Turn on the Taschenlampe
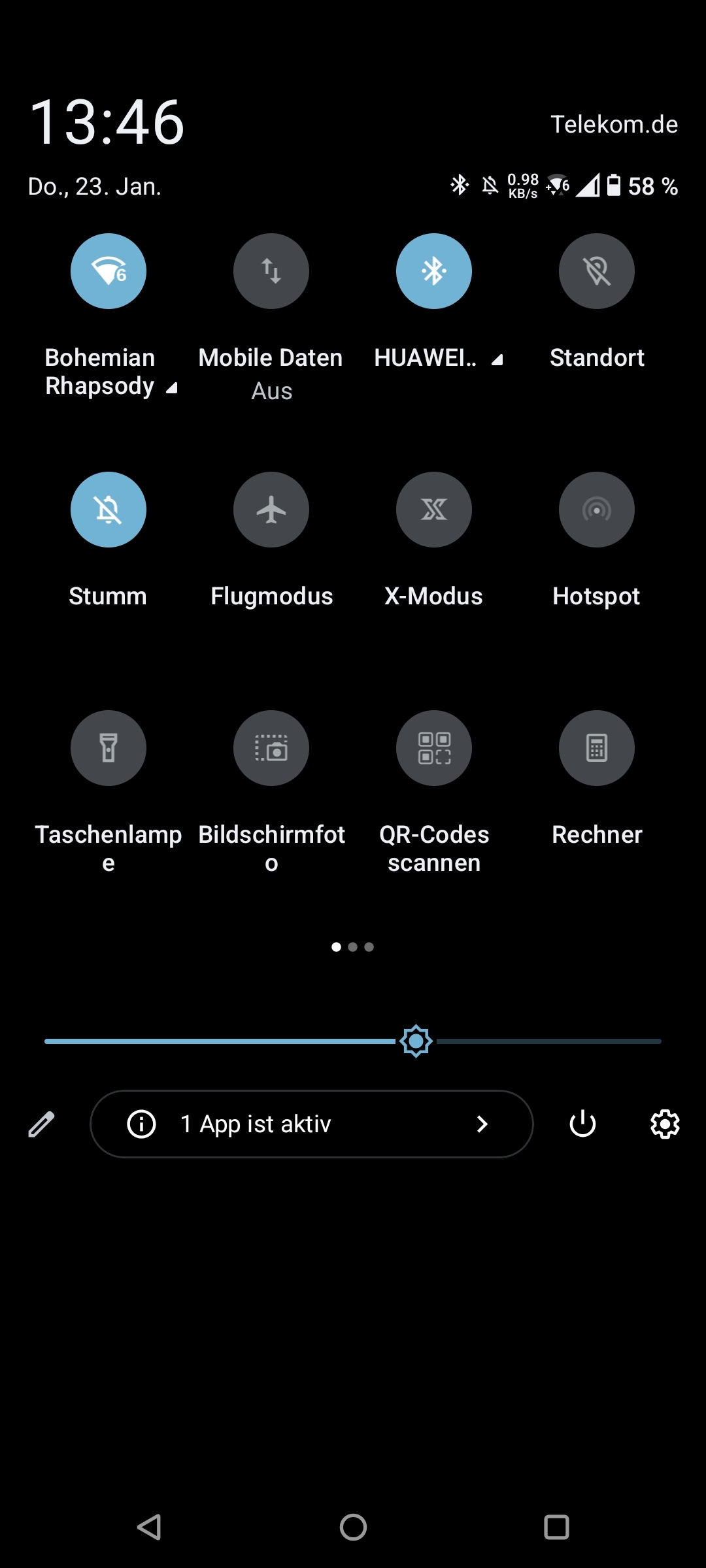The image size is (706, 1568). coord(109,748)
